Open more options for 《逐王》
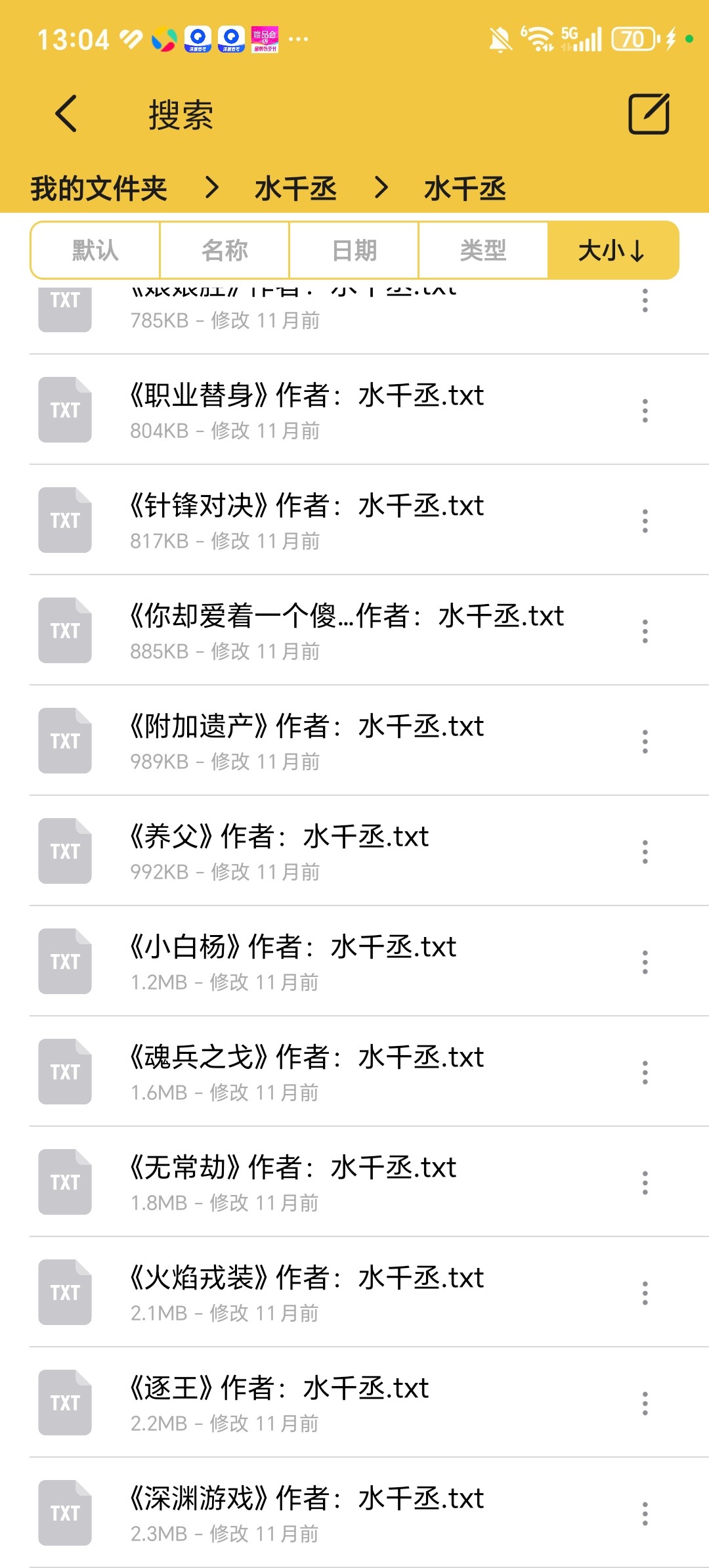This screenshot has height=1568, width=709. point(645,1403)
